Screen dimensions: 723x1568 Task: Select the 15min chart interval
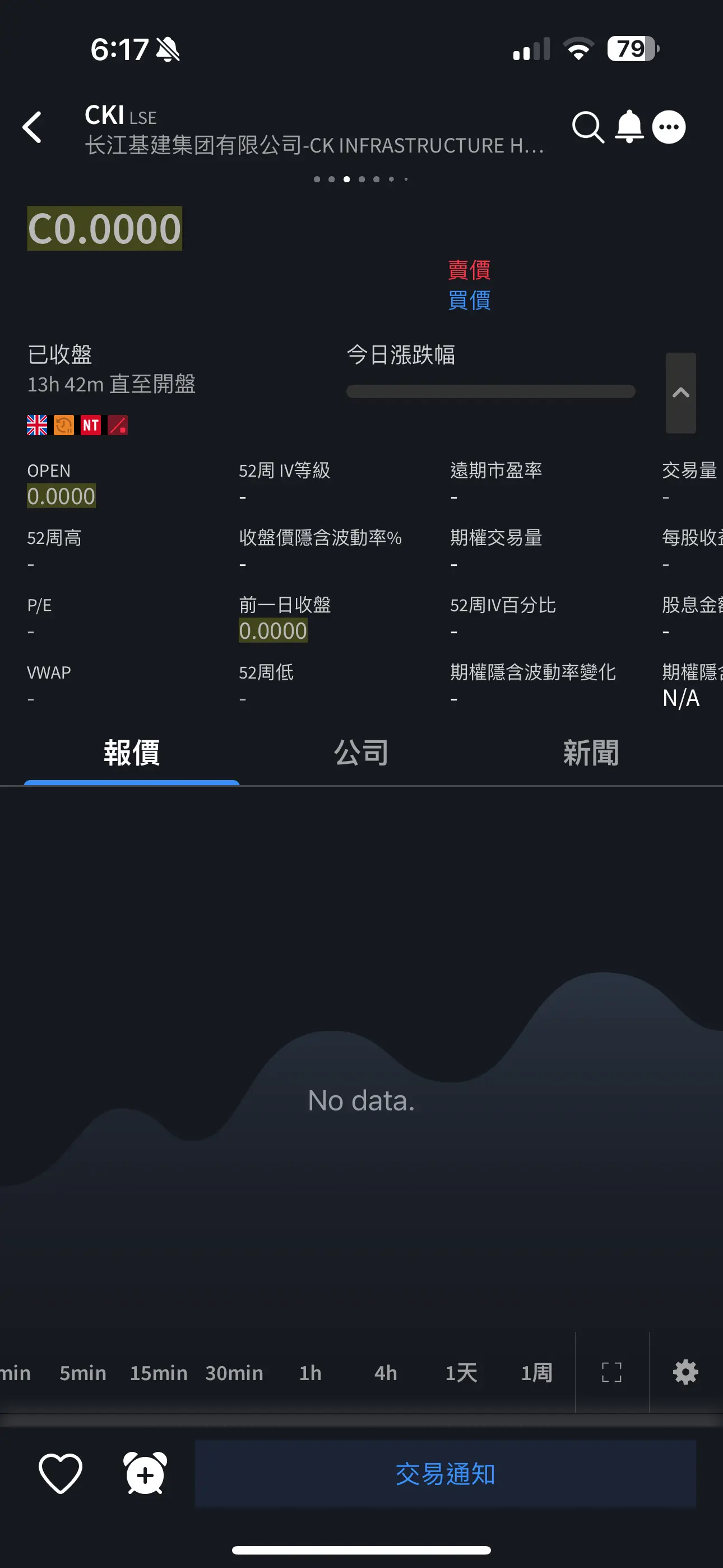158,1373
